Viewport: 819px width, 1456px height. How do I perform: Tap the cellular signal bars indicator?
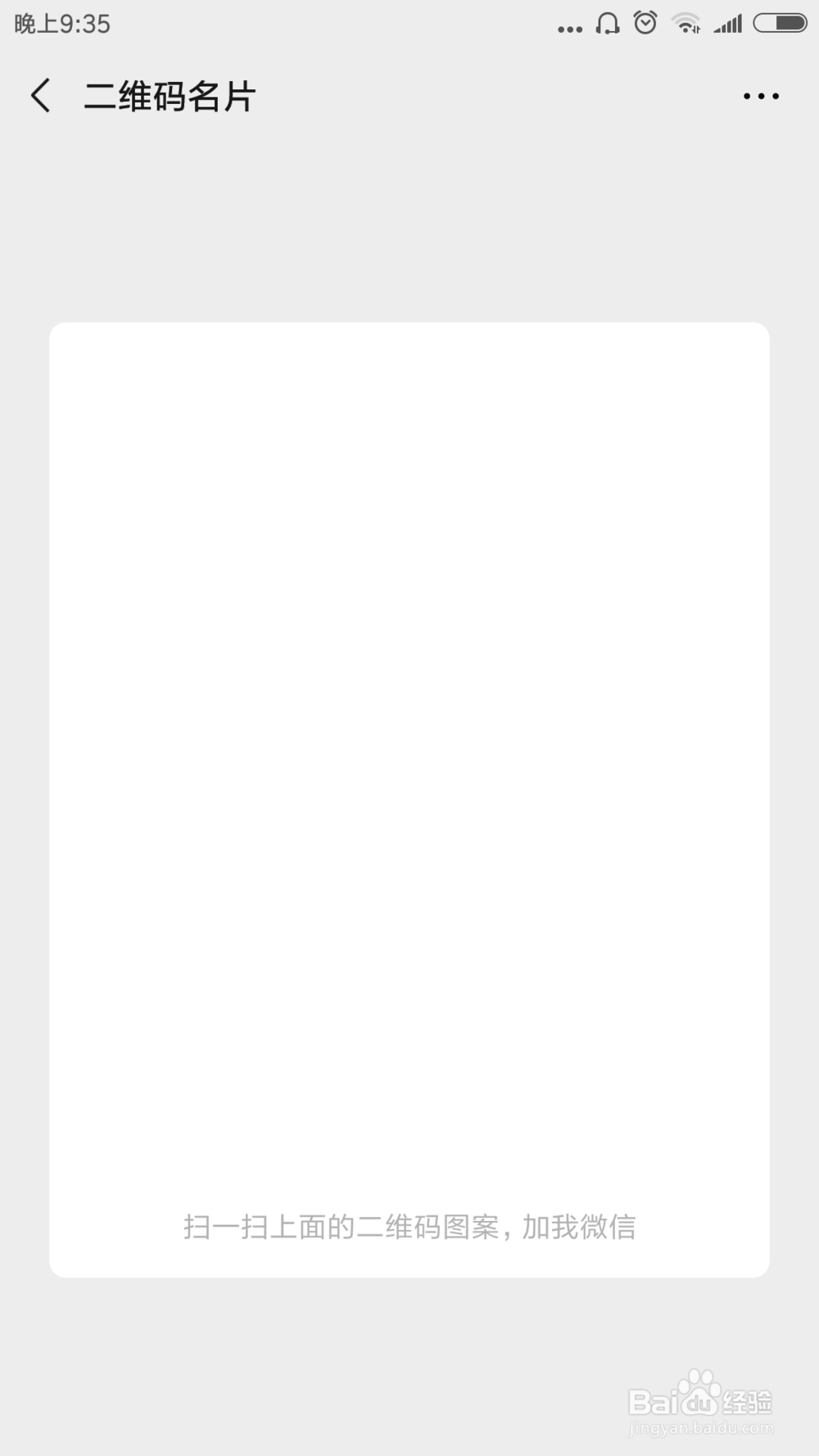727,24
